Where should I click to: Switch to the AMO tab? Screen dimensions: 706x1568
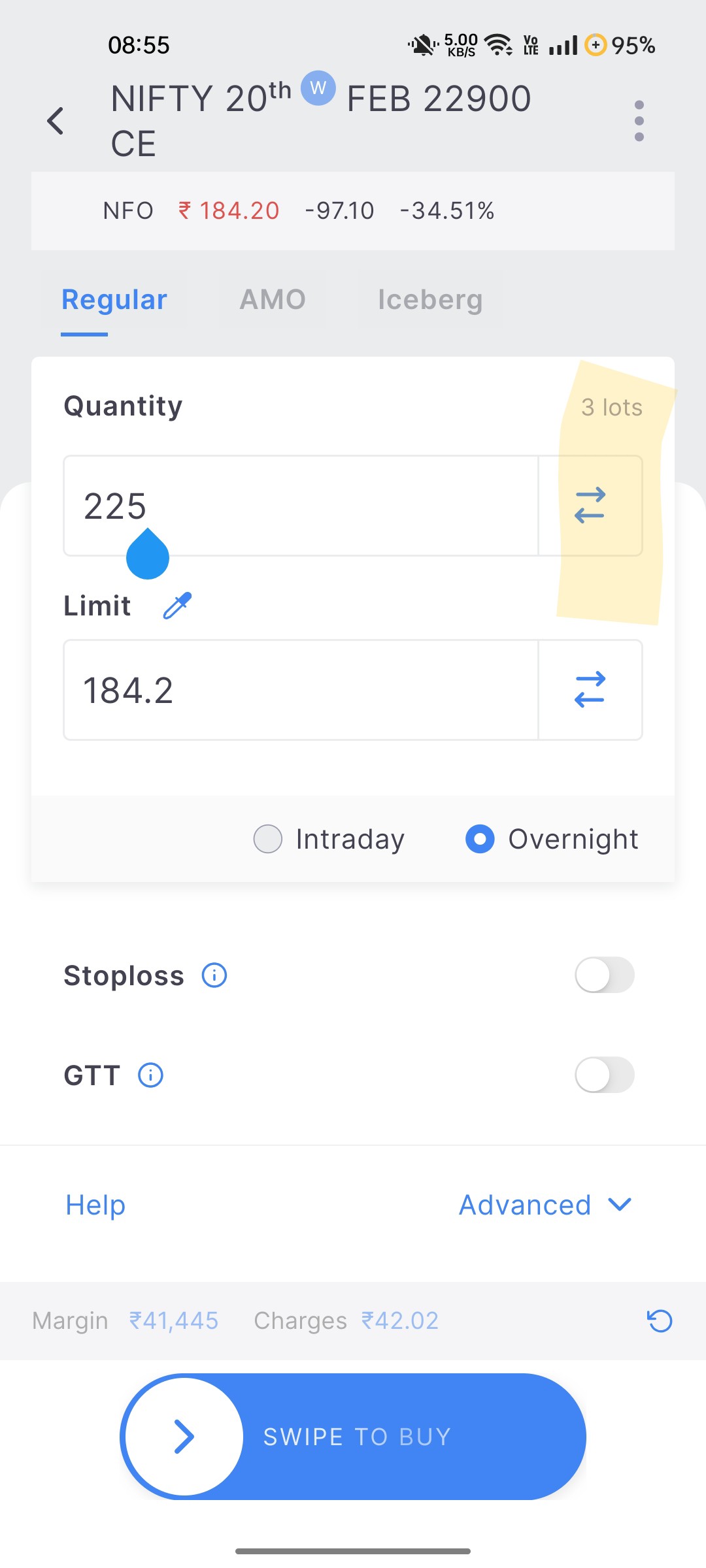click(273, 300)
